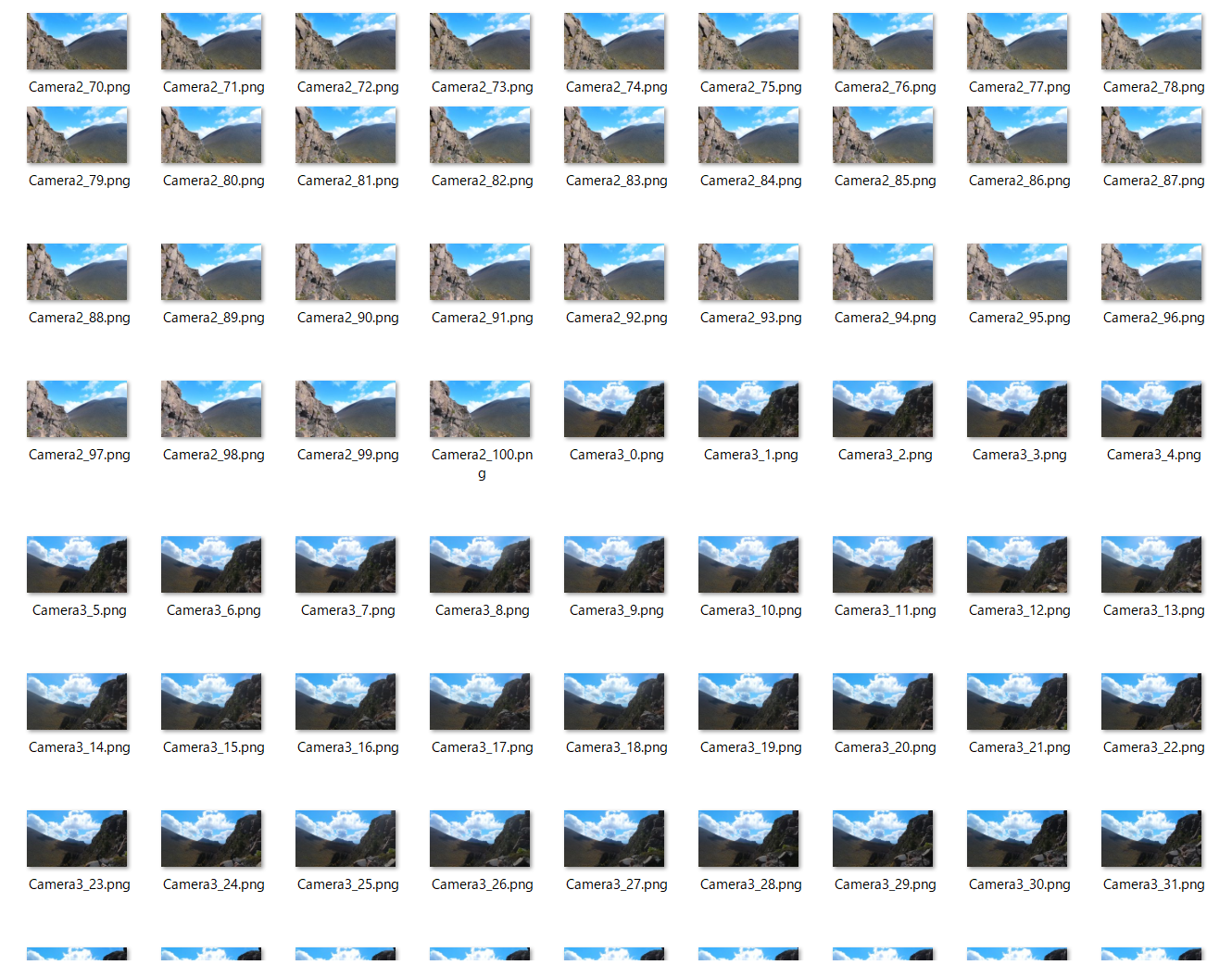The width and height of the screenshot is (1232, 965).
Task: Open the file Camera3_20.png
Action: (884, 702)
